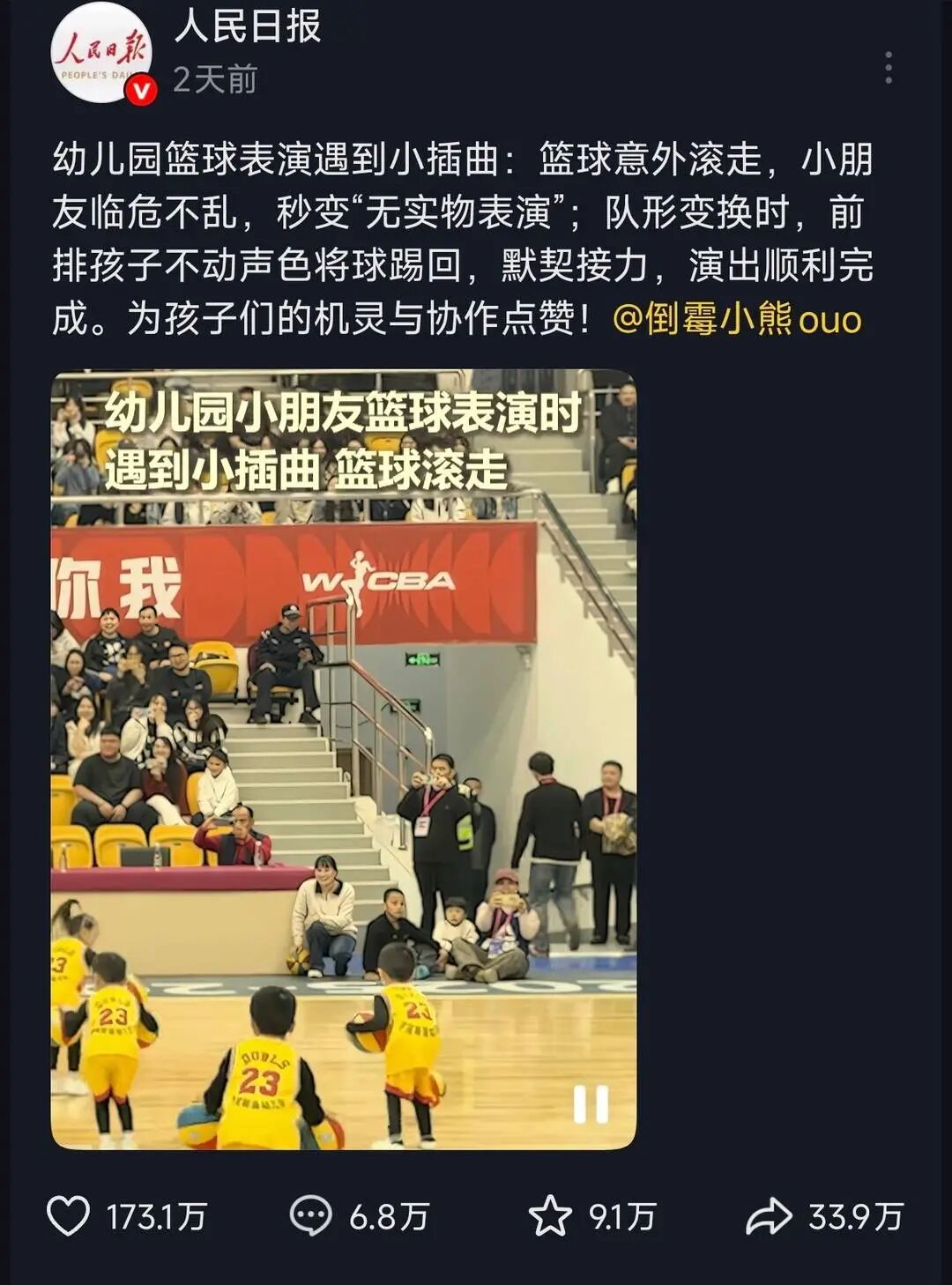This screenshot has width=952, height=1285.
Task: Like this post with 173.1万 likes
Action: [69, 1216]
